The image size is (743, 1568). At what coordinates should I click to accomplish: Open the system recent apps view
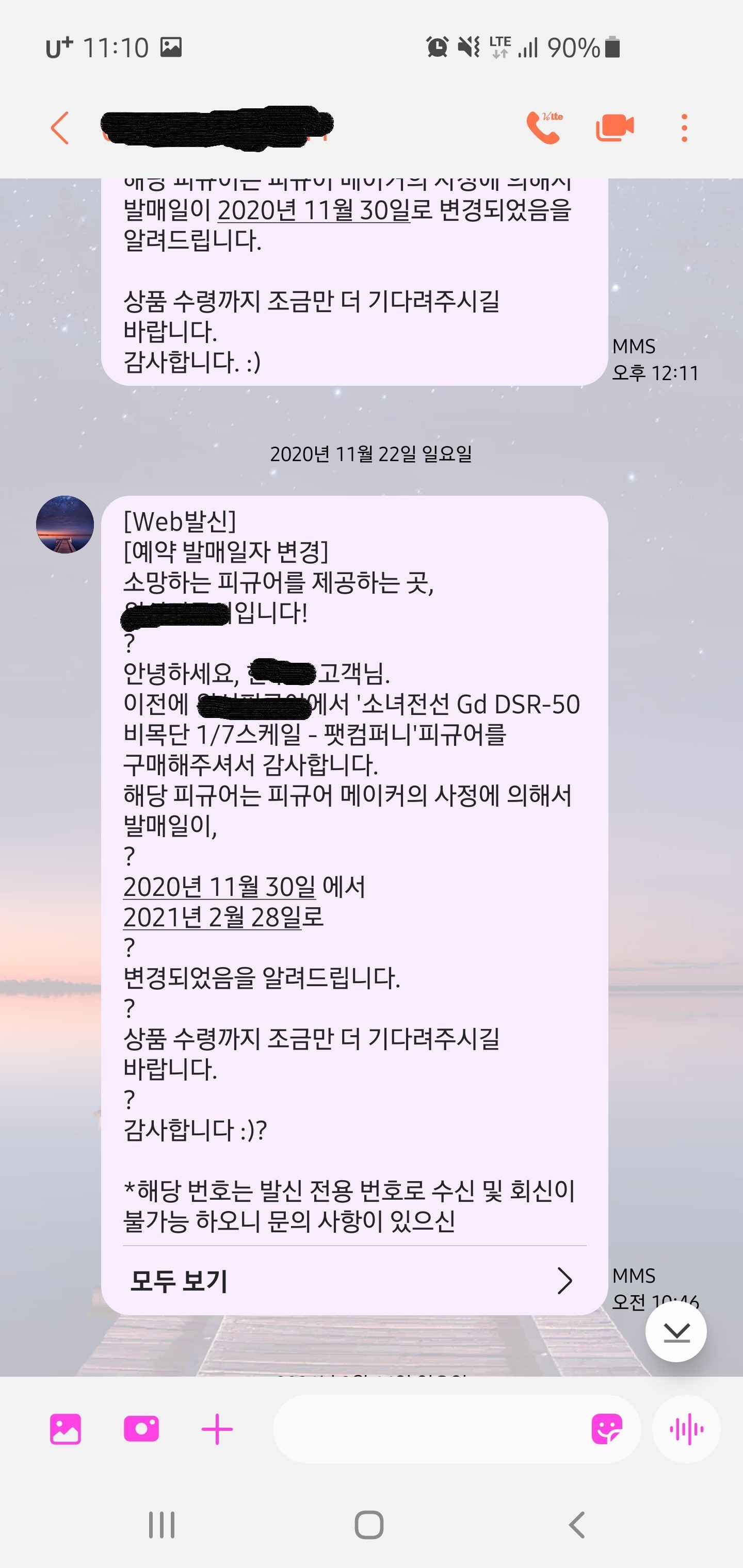tap(162, 1525)
